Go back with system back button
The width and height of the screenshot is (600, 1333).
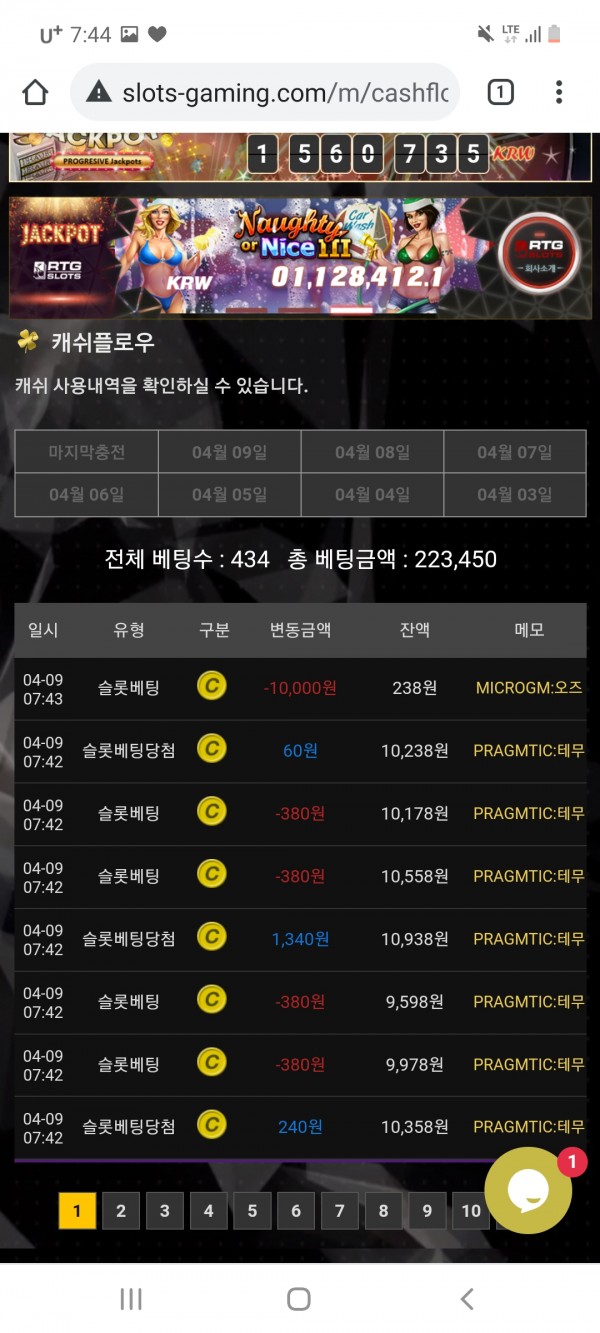(x=467, y=1299)
